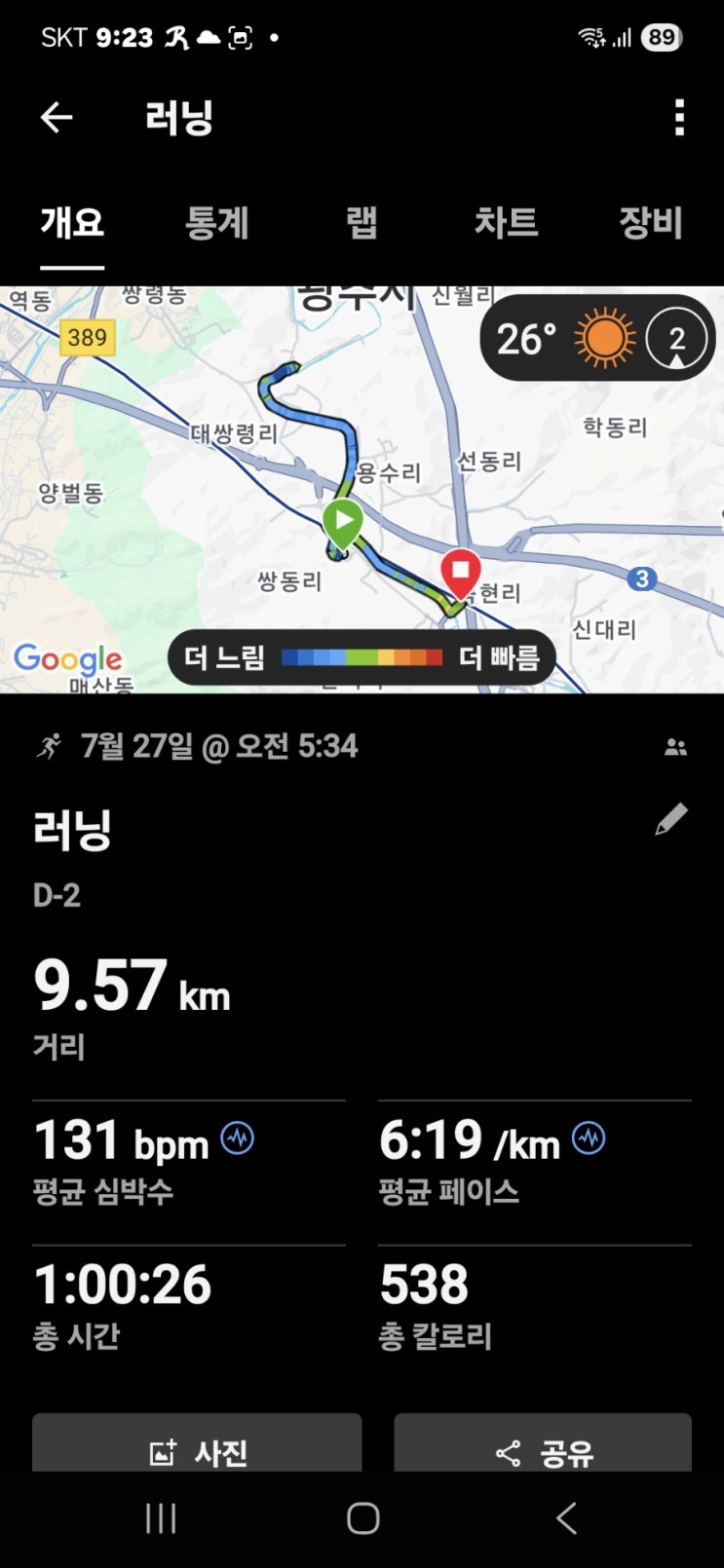
Task: Switch to the 통계 tab
Action: pyautogui.click(x=216, y=223)
